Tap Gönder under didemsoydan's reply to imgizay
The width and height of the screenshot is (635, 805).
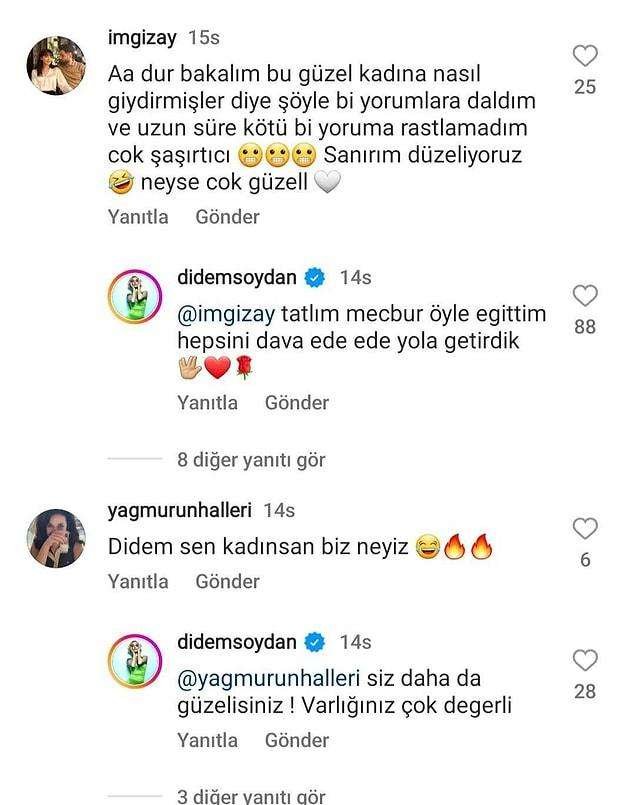(297, 403)
